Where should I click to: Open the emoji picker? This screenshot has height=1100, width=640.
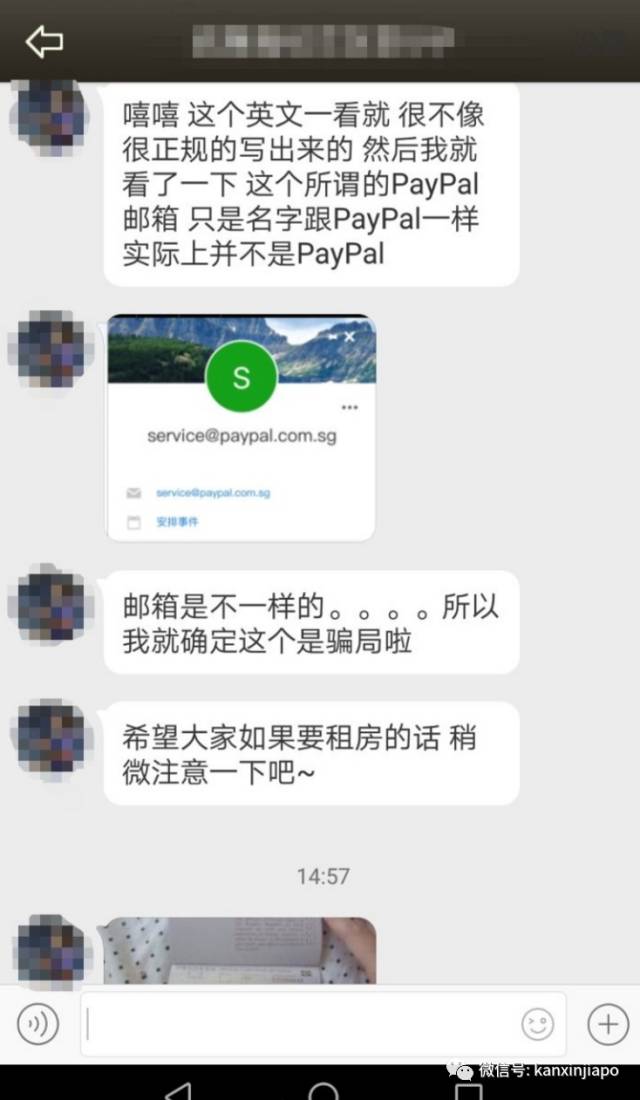(537, 1024)
